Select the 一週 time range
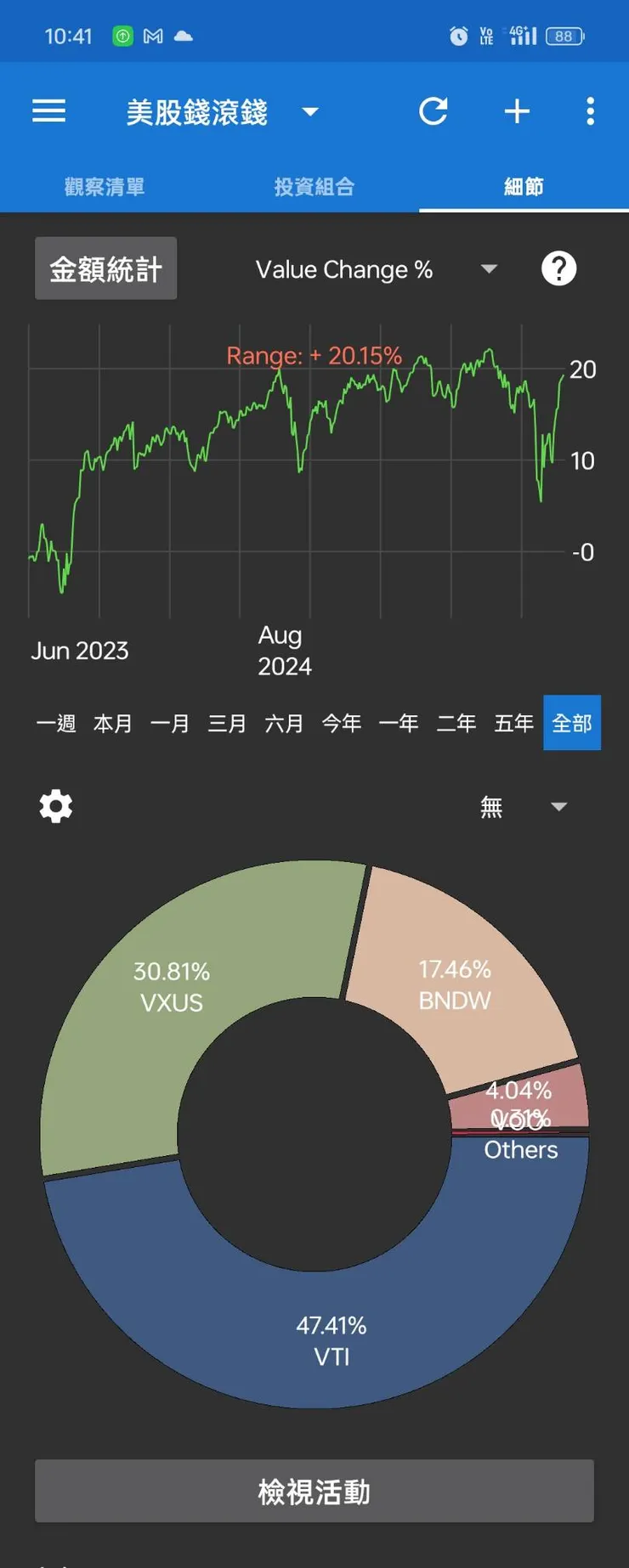 pyautogui.click(x=55, y=723)
